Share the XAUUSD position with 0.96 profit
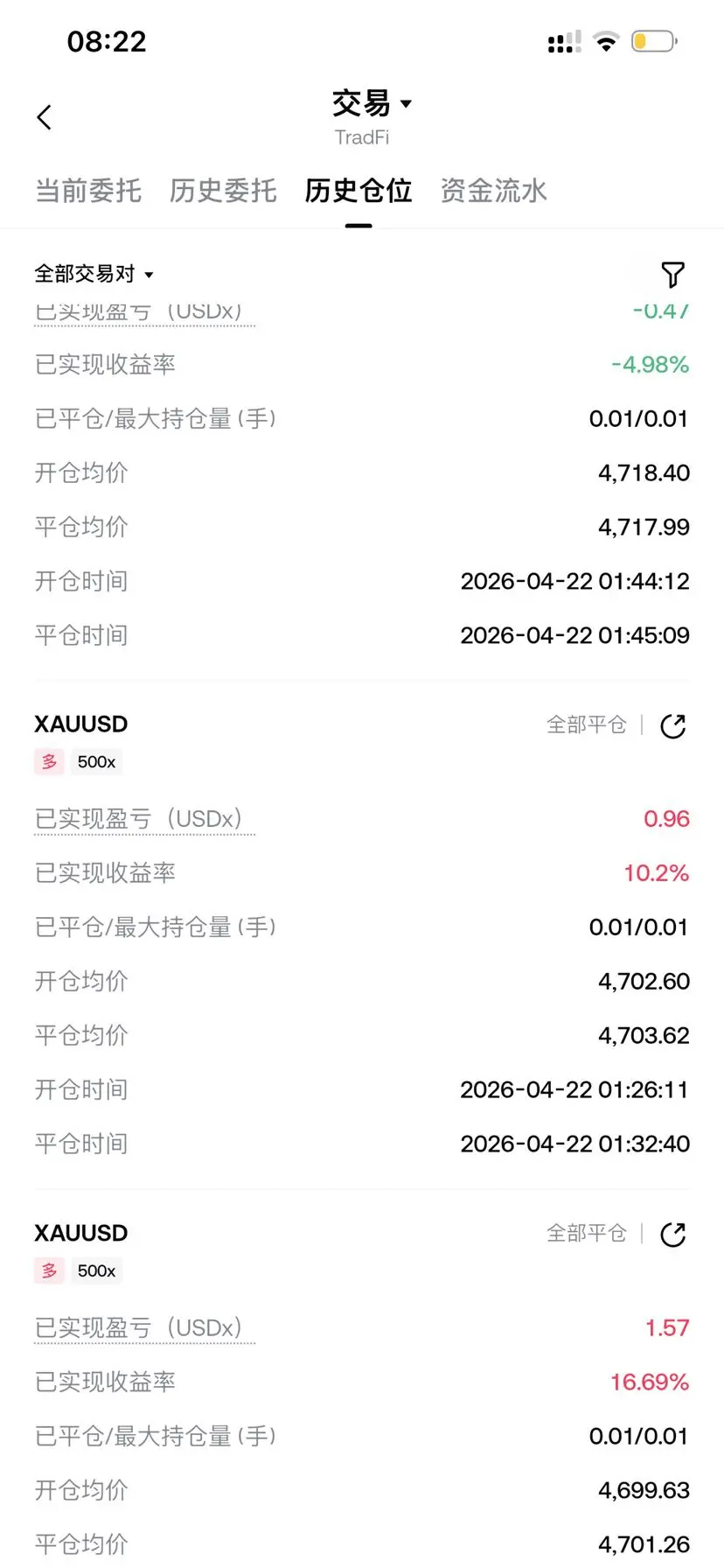 coord(672,726)
